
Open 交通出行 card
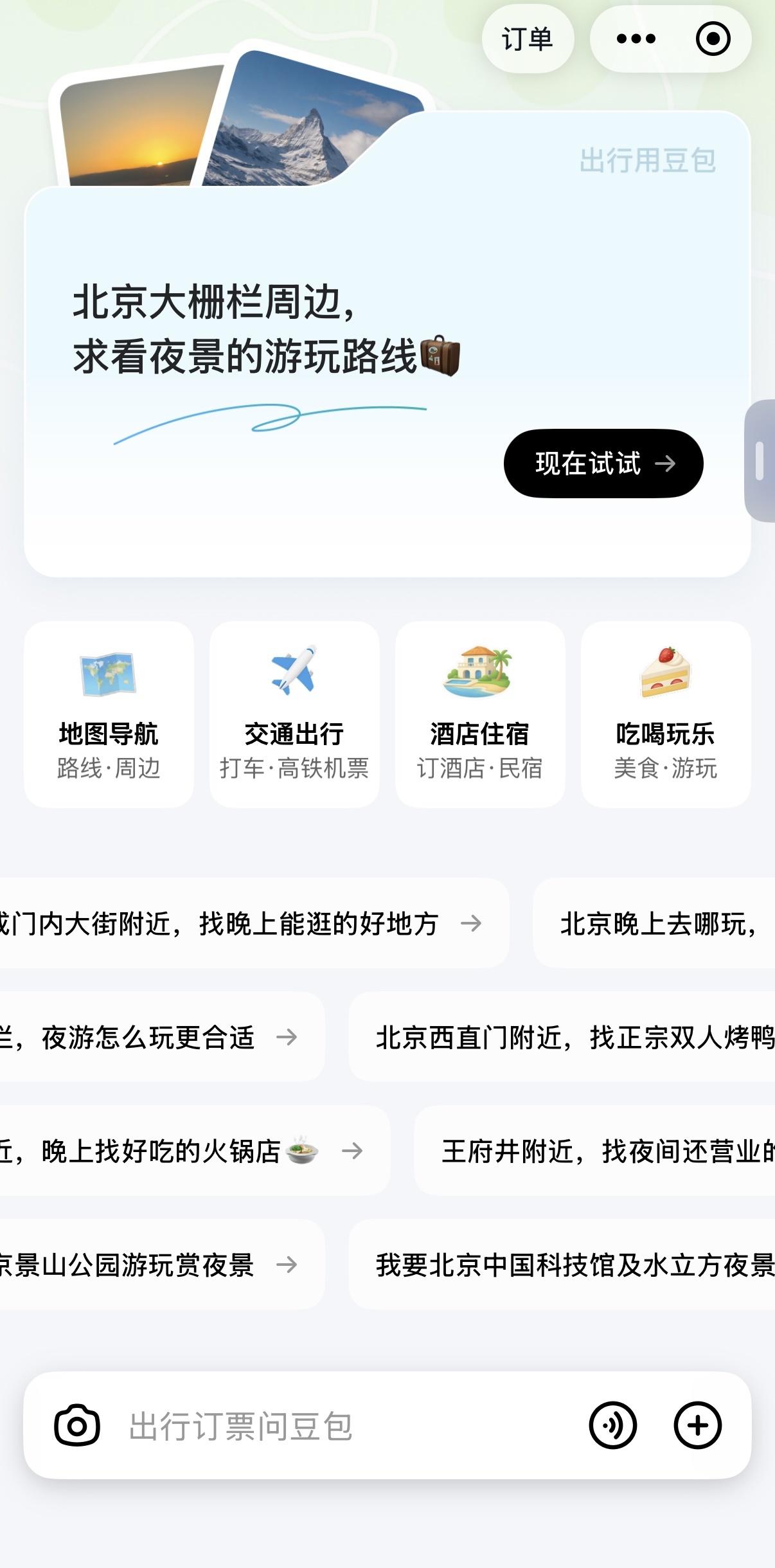coord(294,714)
